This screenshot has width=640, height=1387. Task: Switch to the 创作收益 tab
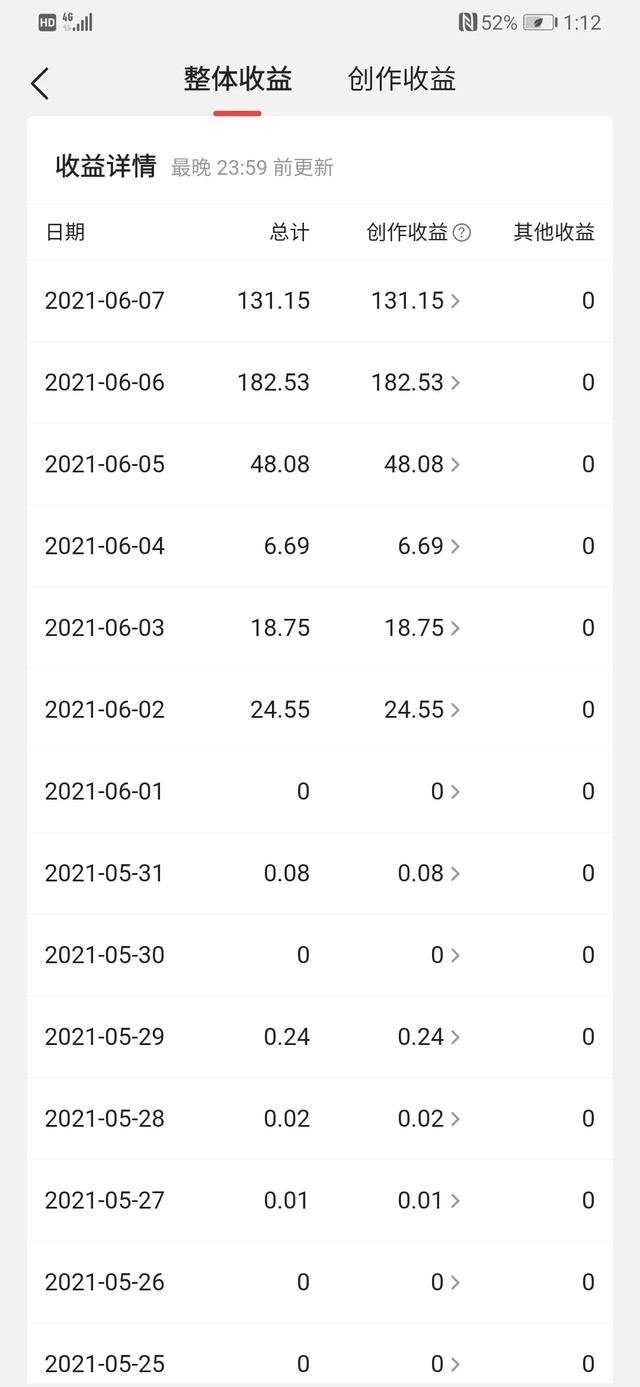click(x=402, y=79)
